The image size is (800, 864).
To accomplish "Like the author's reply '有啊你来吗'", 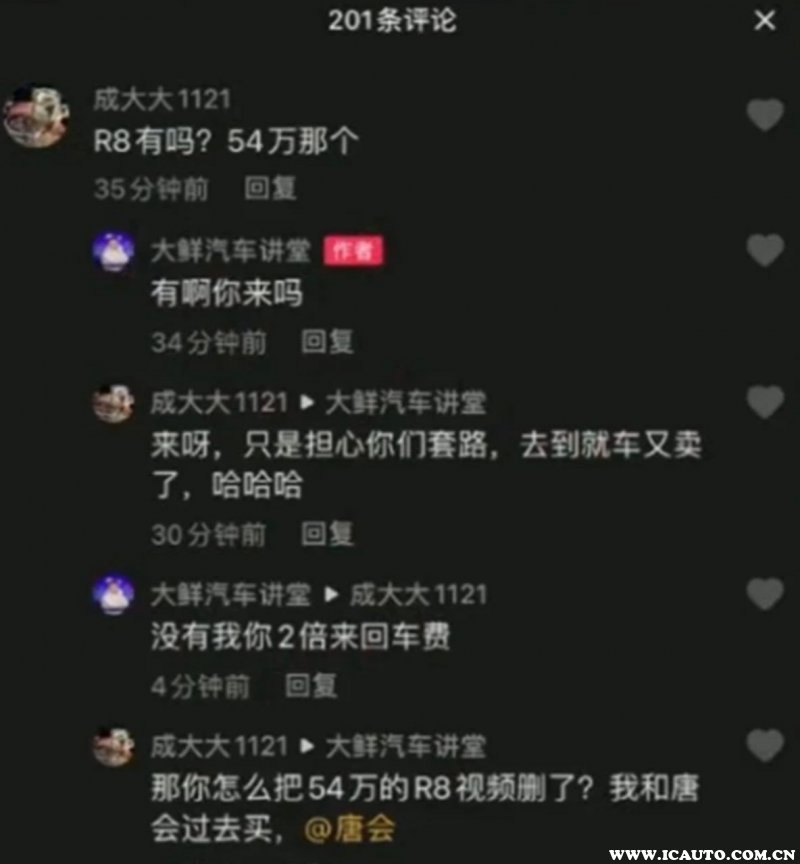I will click(765, 249).
